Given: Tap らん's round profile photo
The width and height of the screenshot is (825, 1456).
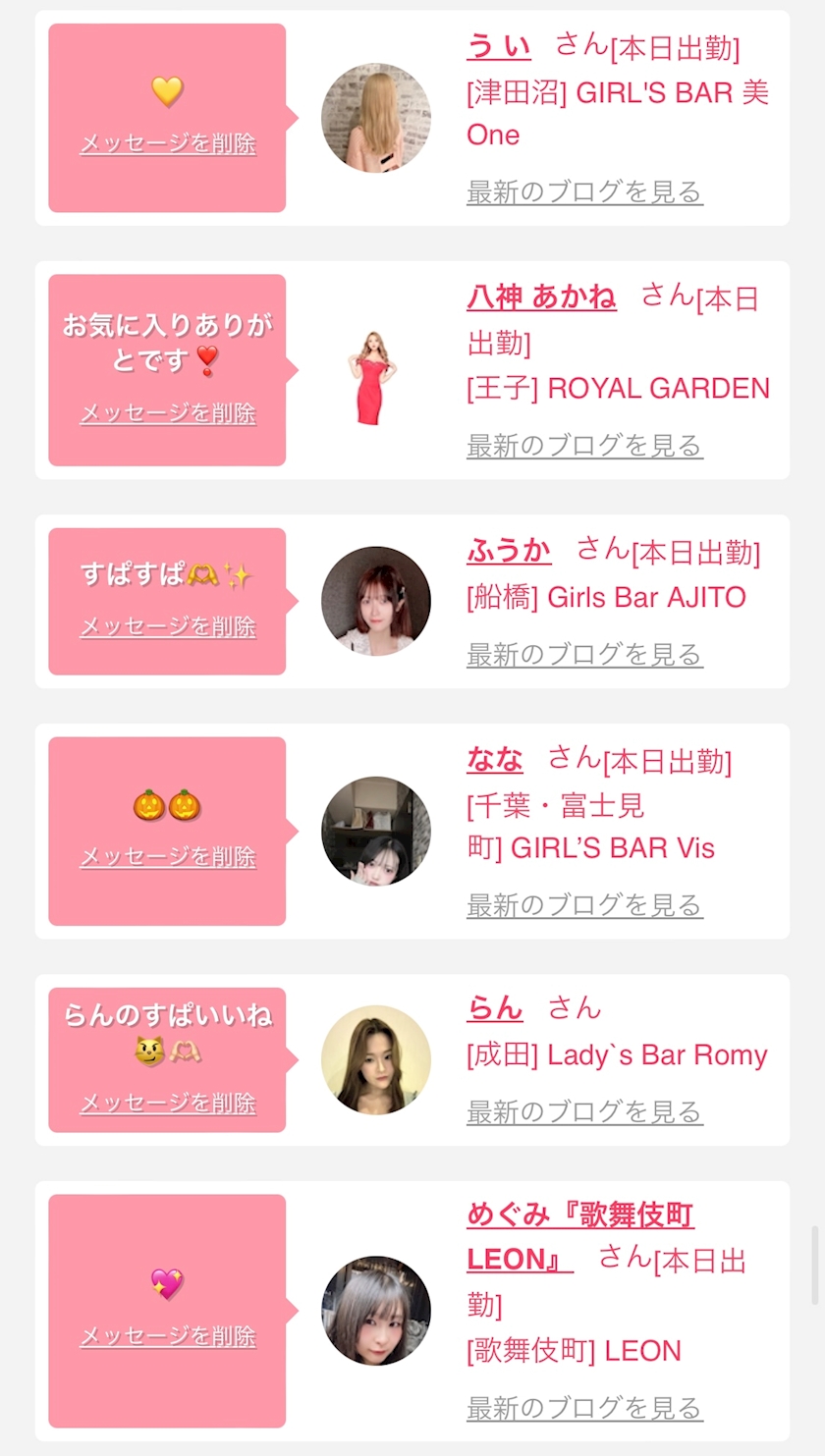Looking at the screenshot, I should (x=375, y=1059).
